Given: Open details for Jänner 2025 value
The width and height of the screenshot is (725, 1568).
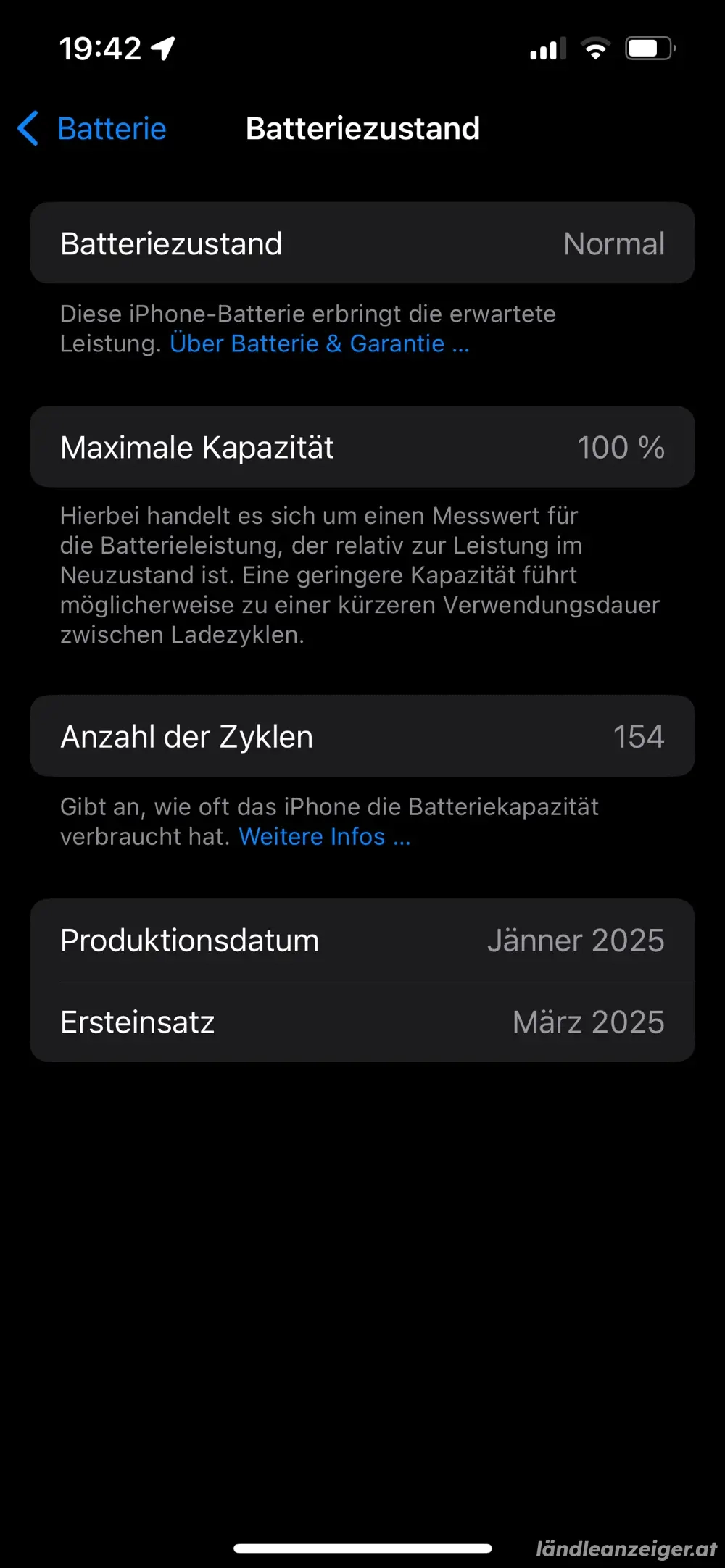Looking at the screenshot, I should coord(575,940).
